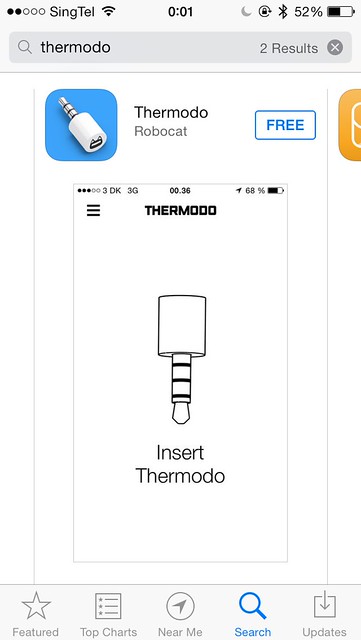Get the free Thermodo app

click(x=285, y=125)
